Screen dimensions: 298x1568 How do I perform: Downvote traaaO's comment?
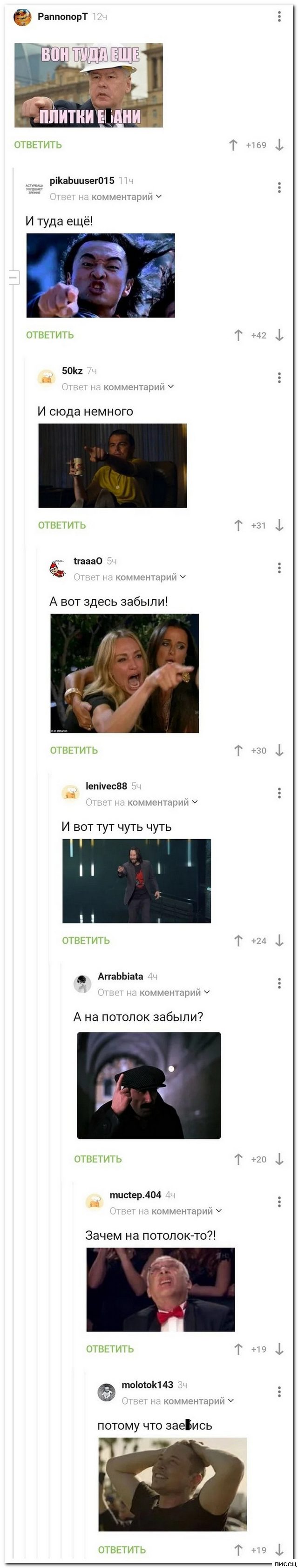[x=279, y=751]
